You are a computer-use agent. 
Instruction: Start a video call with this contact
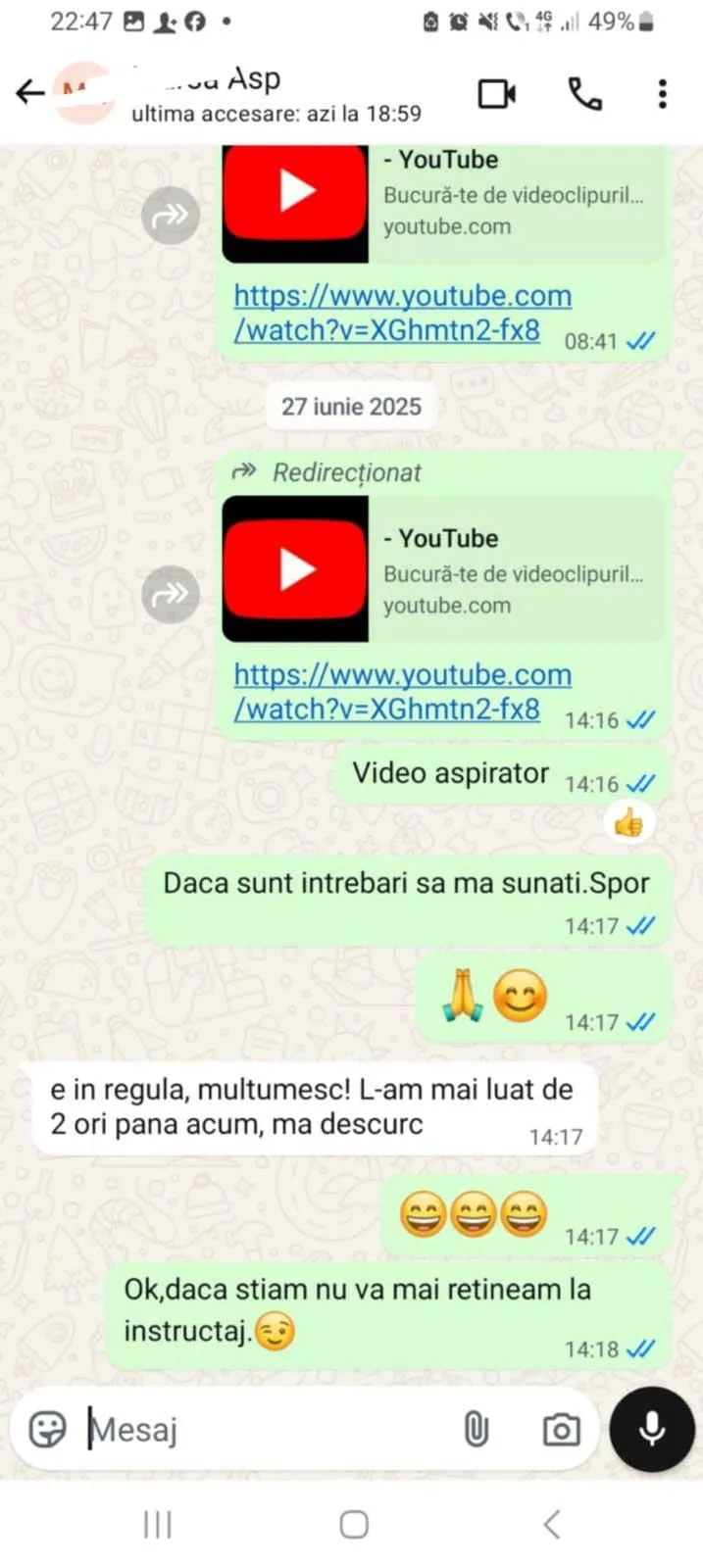[x=497, y=93]
